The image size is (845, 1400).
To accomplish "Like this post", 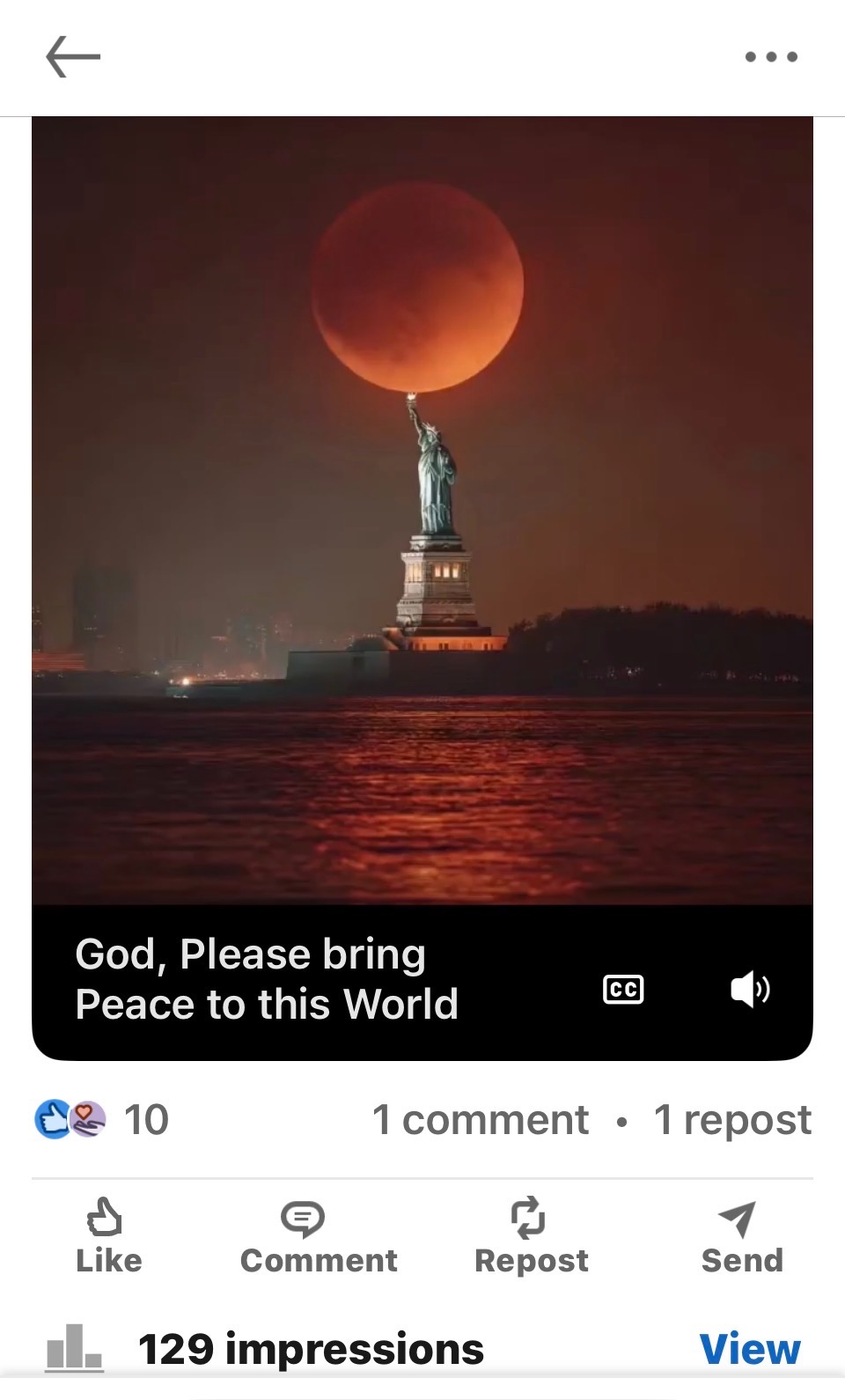I will (108, 1236).
